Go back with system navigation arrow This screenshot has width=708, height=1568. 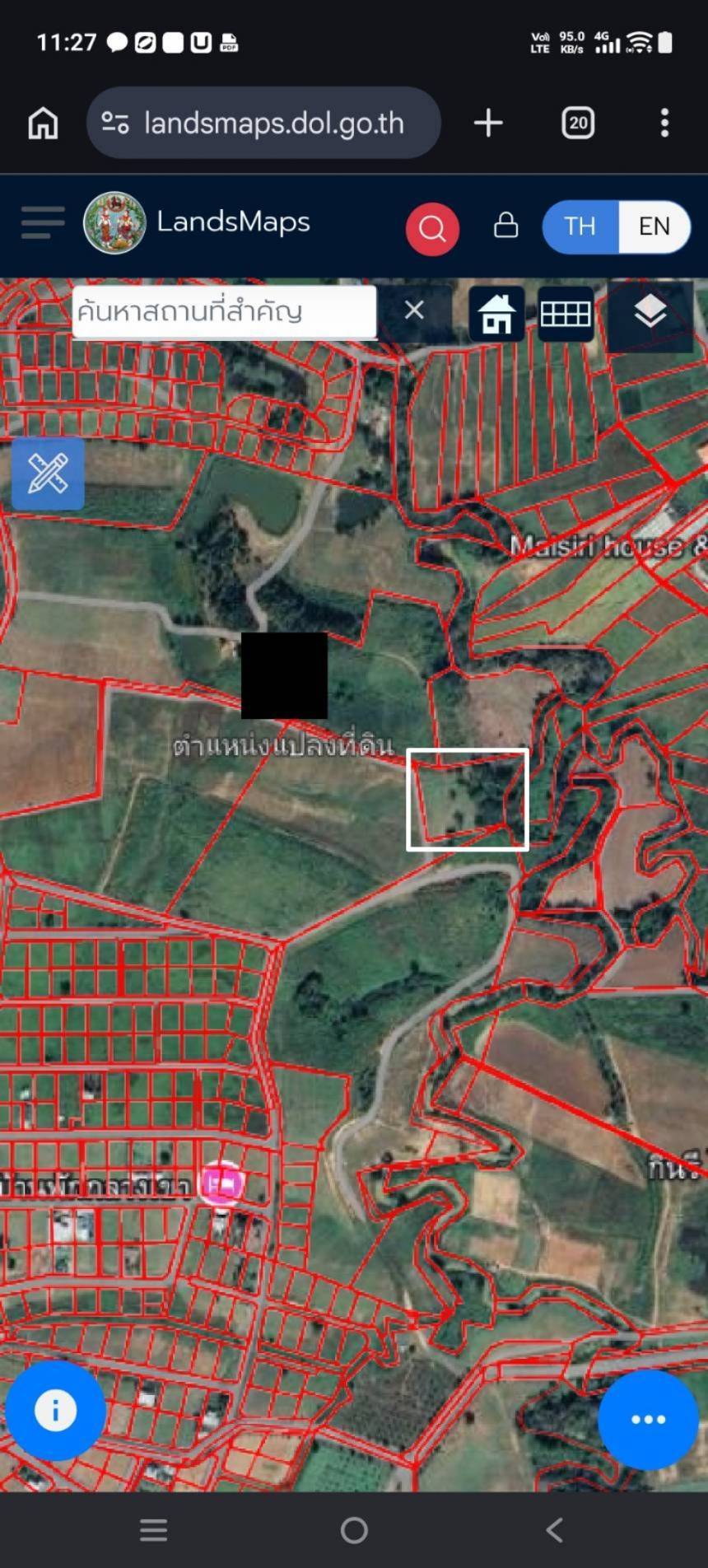554,1530
